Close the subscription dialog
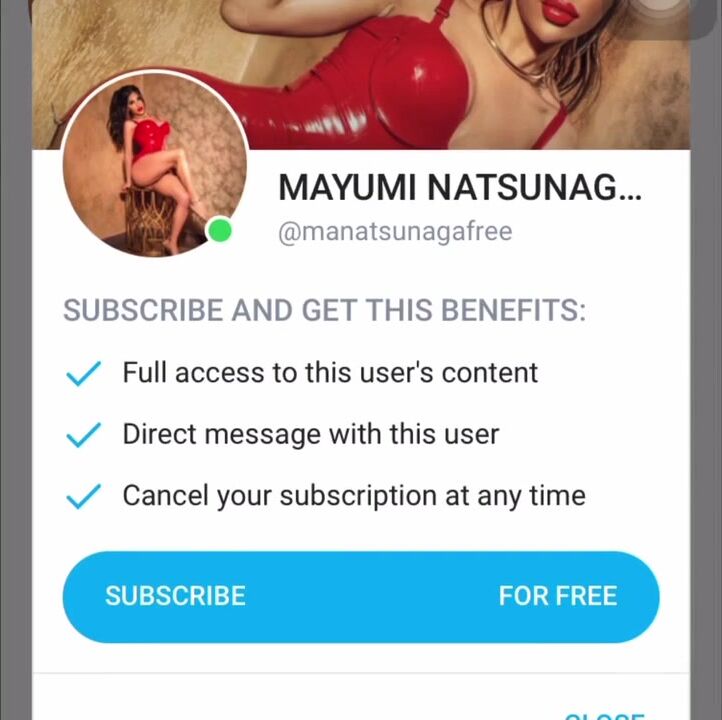Screen dimensions: 722x720 (604, 714)
